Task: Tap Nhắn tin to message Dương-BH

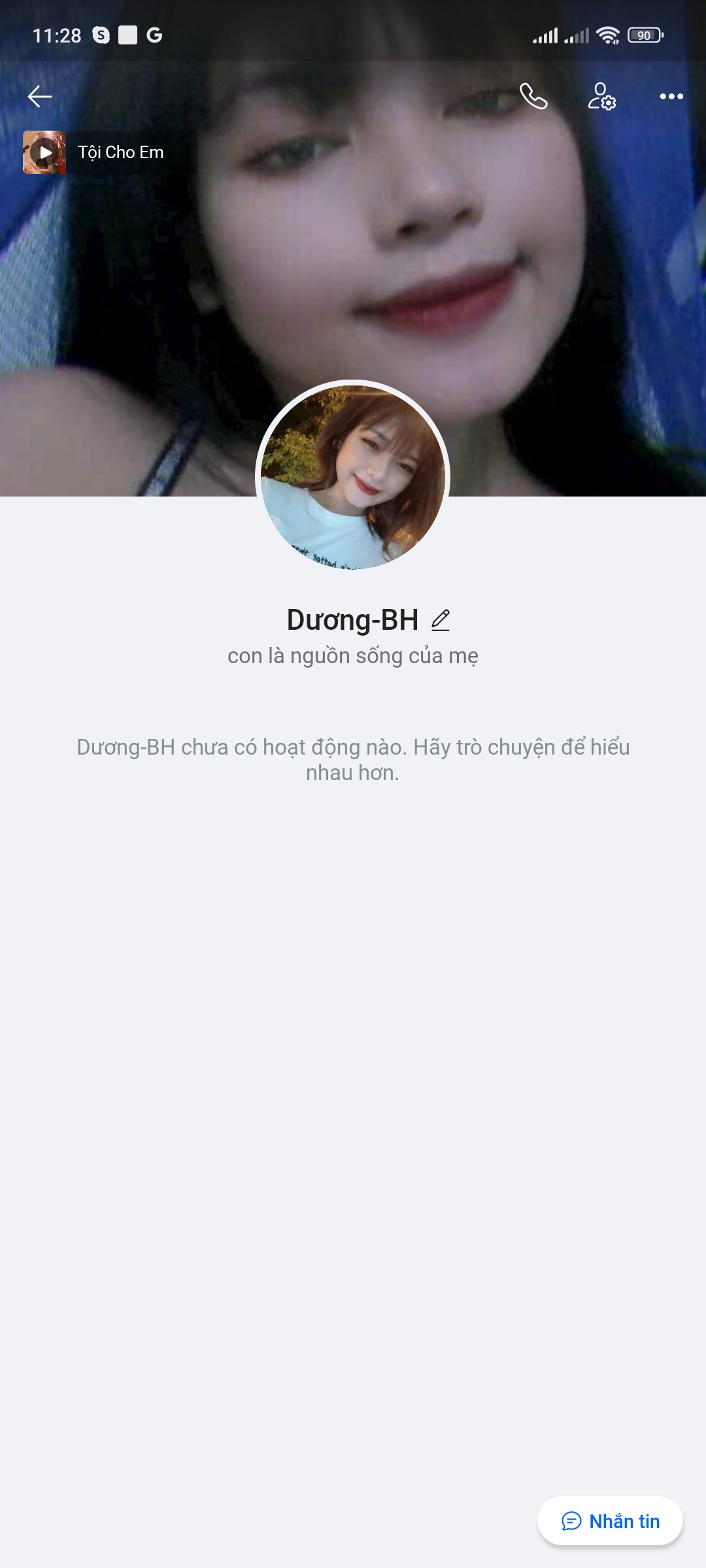Action: tap(610, 1521)
